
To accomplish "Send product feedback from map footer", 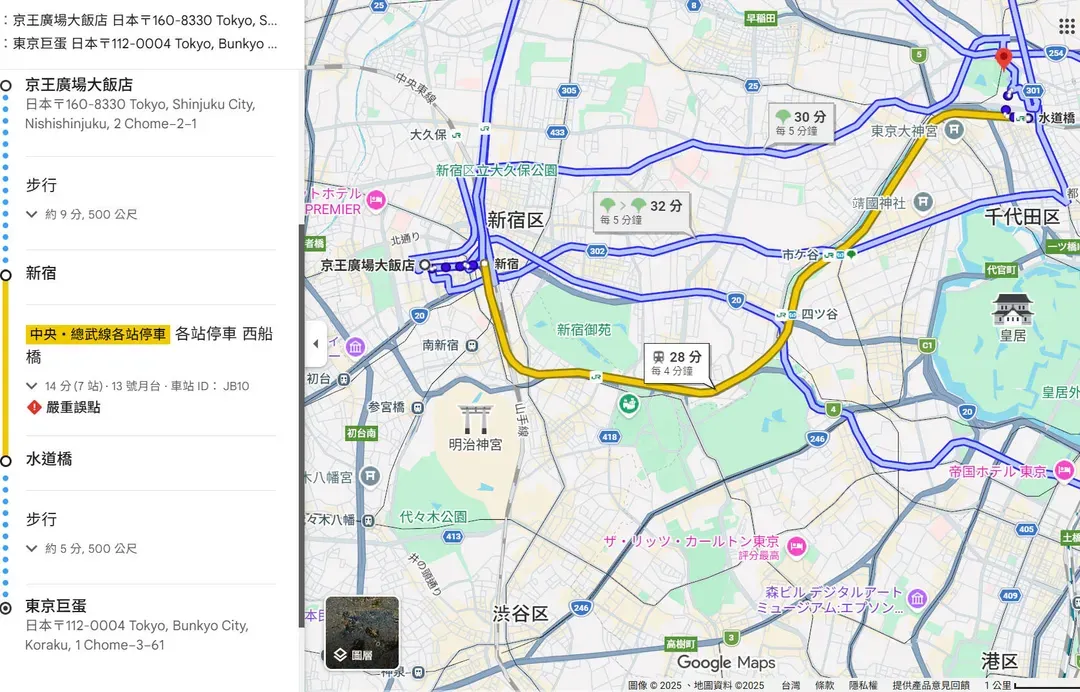I will click(x=930, y=685).
